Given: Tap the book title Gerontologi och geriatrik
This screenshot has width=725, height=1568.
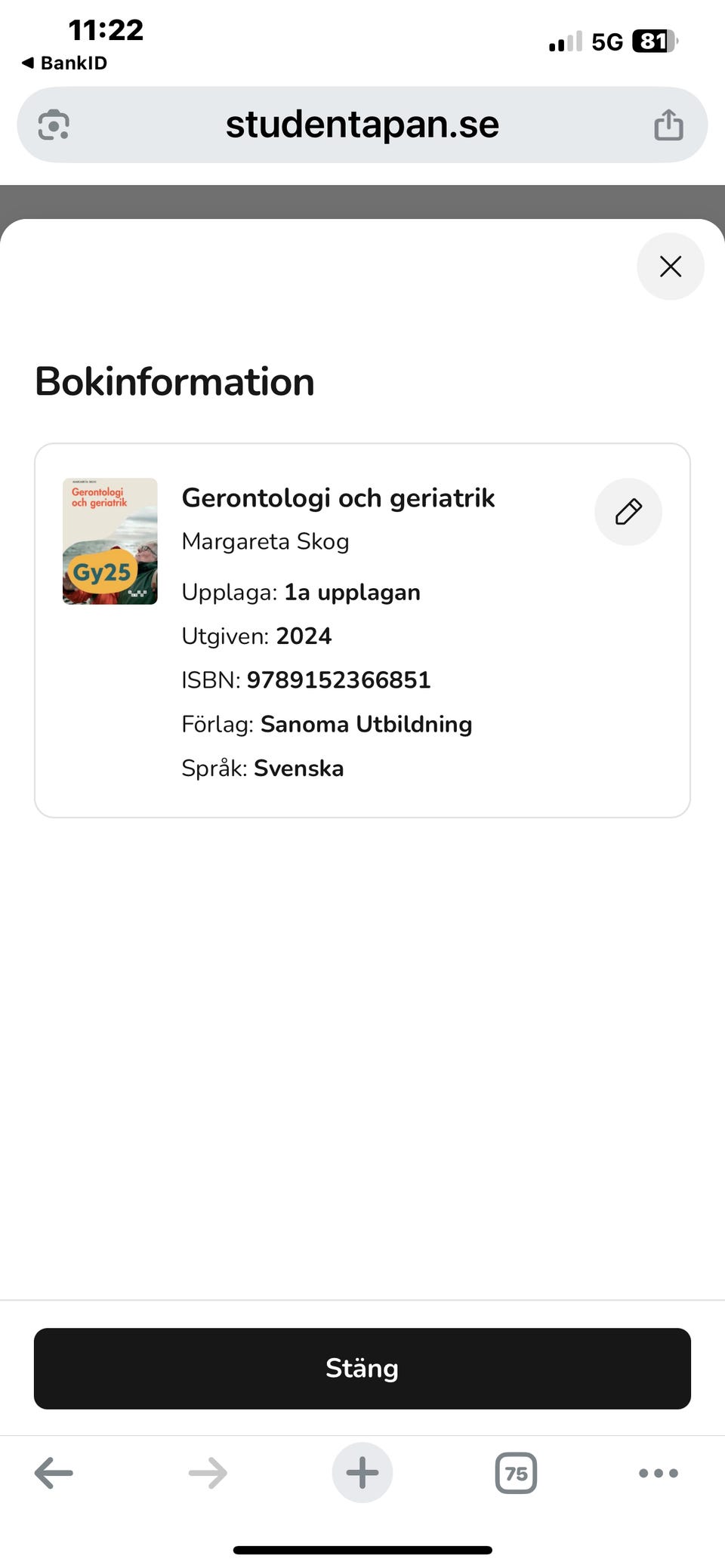Looking at the screenshot, I should pos(338,497).
